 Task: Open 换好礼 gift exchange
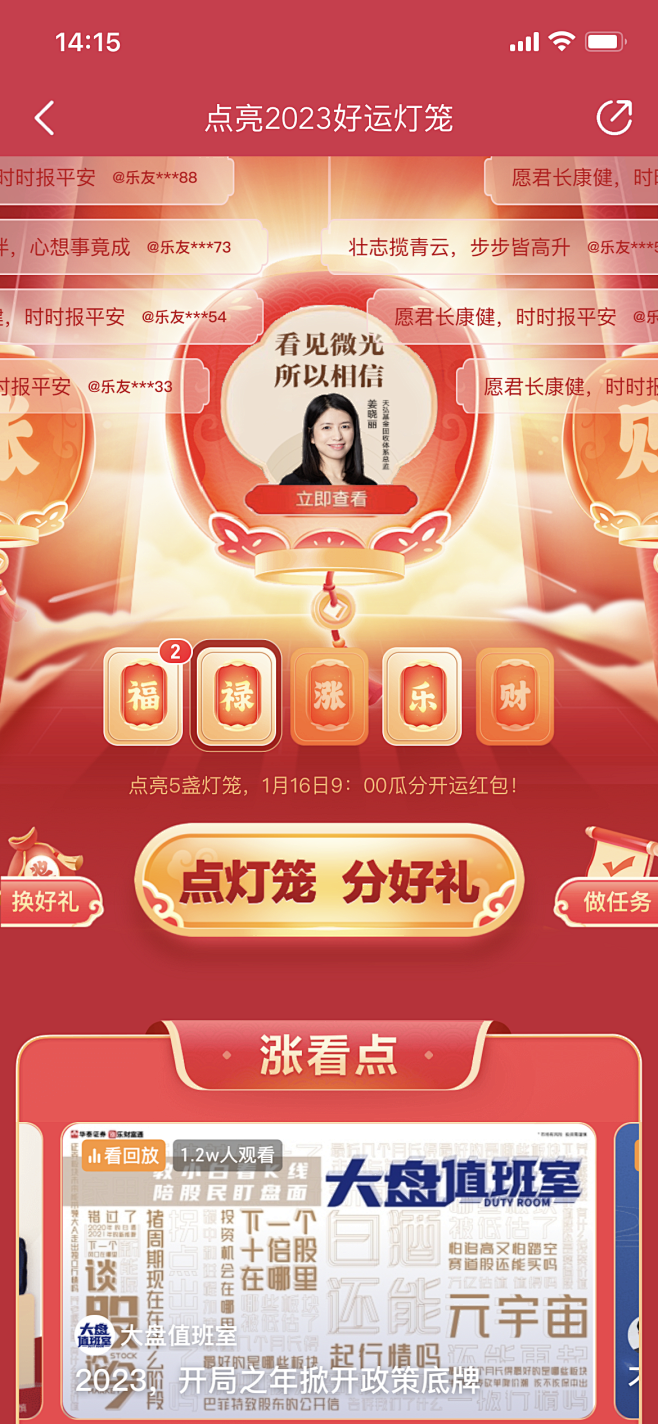[x=48, y=899]
